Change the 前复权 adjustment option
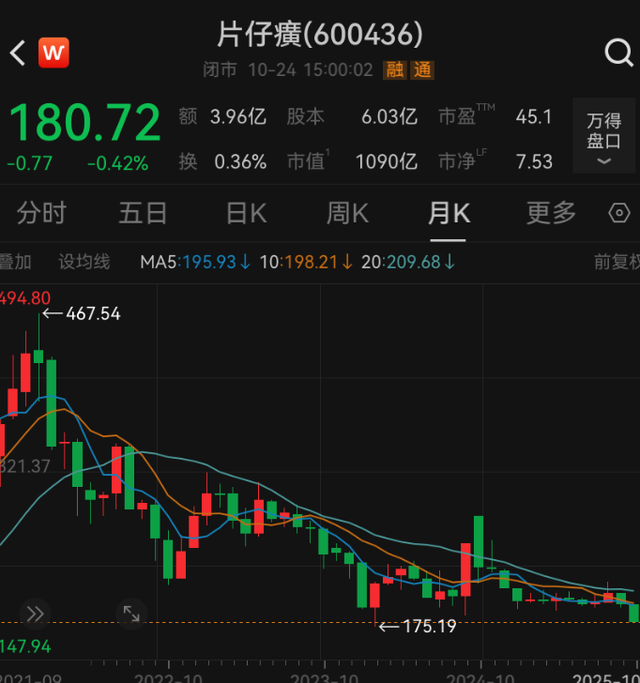 tap(616, 262)
